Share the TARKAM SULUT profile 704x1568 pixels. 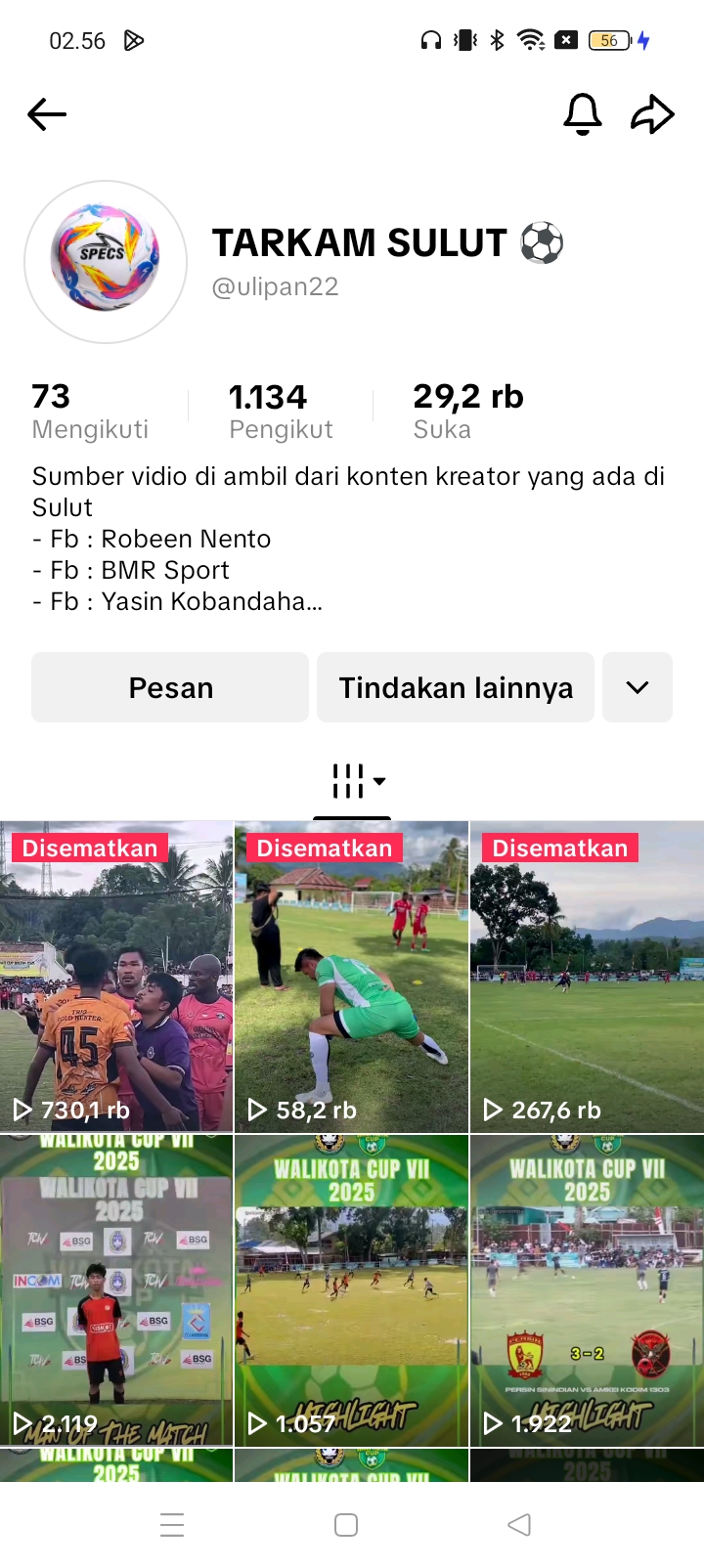[652, 114]
